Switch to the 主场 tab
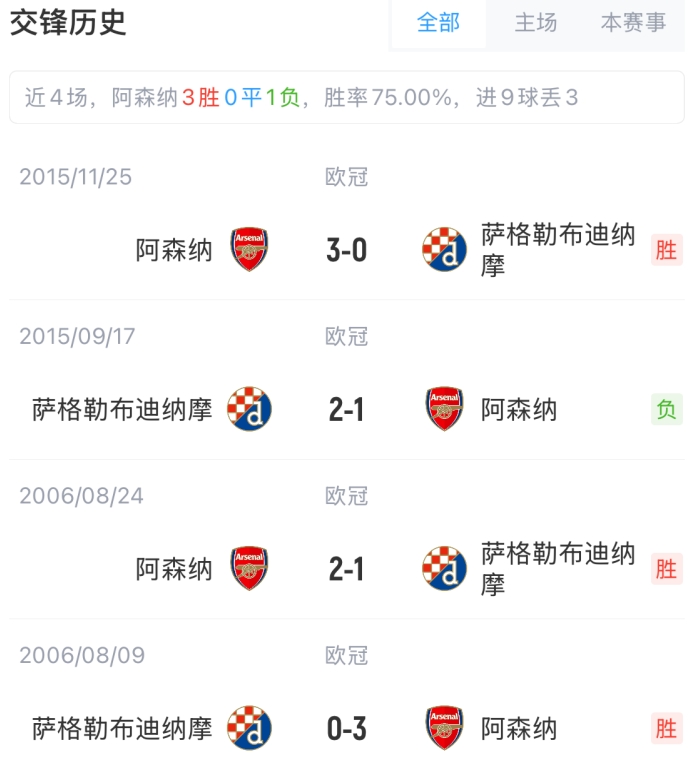The width and height of the screenshot is (689, 760). point(535,23)
